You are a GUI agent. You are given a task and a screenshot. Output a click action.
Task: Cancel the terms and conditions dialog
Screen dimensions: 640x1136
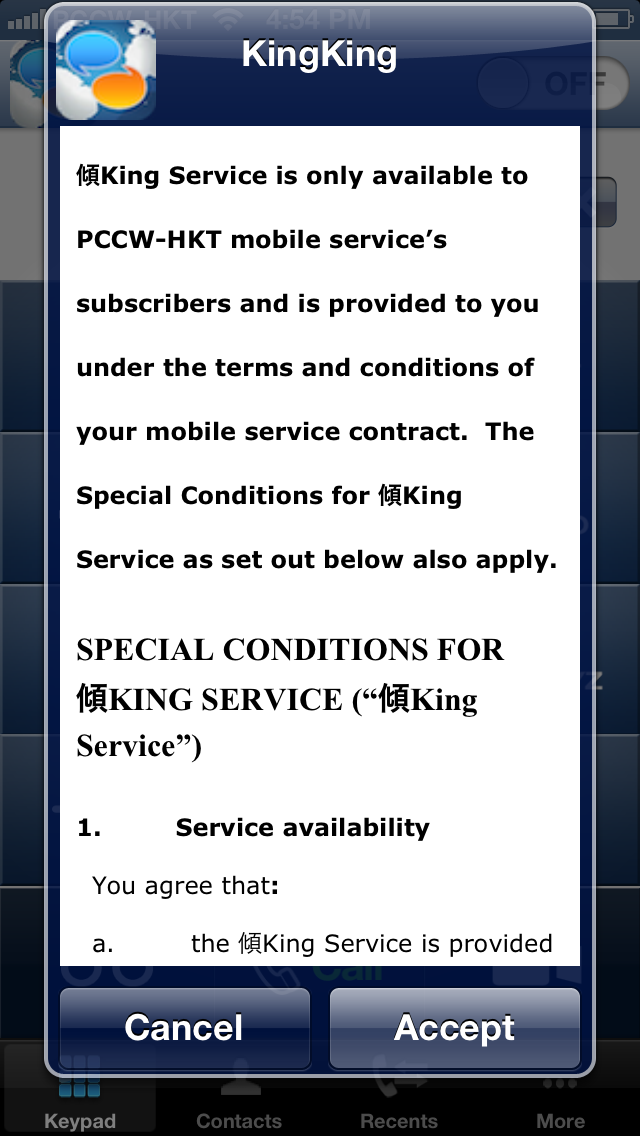click(184, 1027)
